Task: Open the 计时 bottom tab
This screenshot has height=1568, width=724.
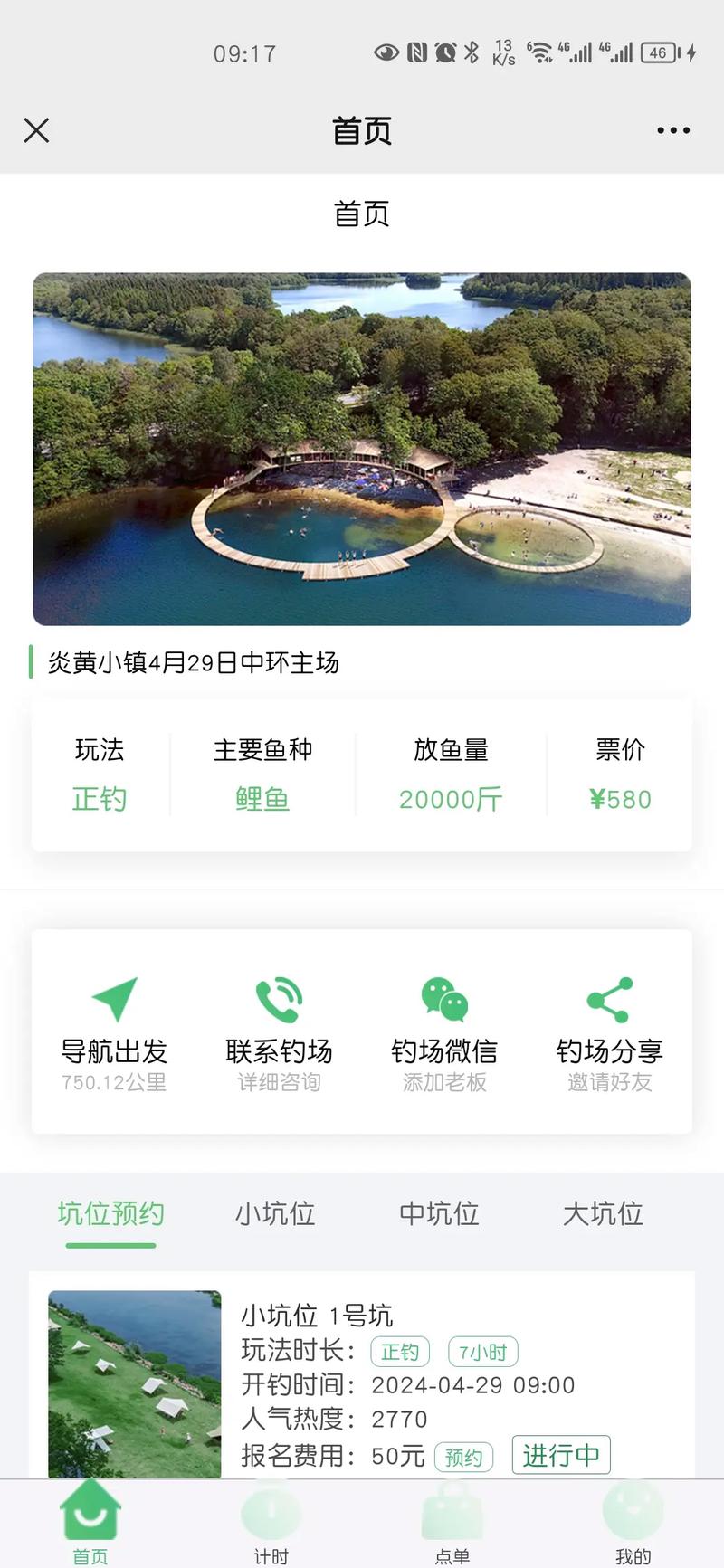Action: point(271,1525)
